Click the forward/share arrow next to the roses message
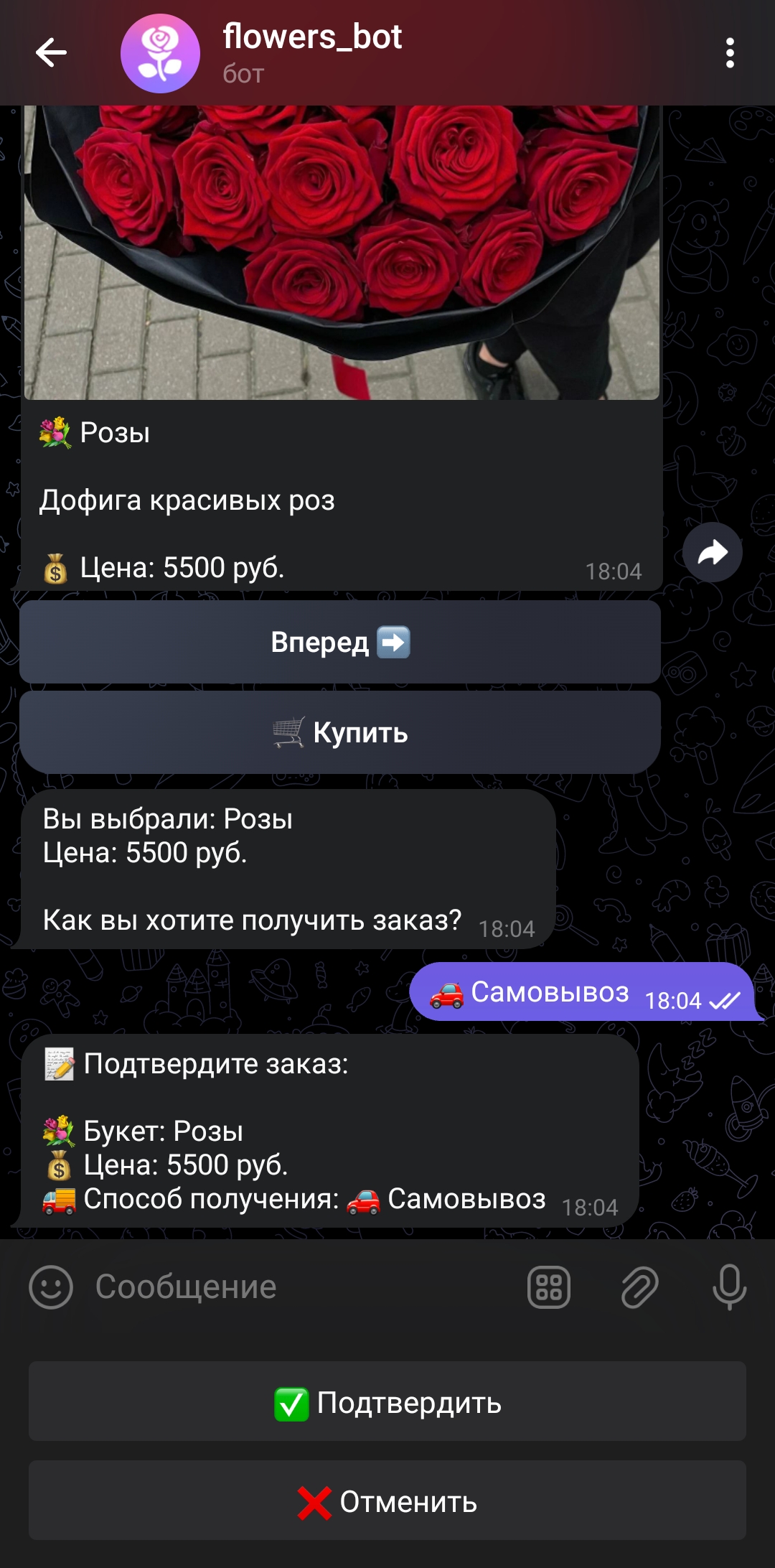 [x=713, y=551]
